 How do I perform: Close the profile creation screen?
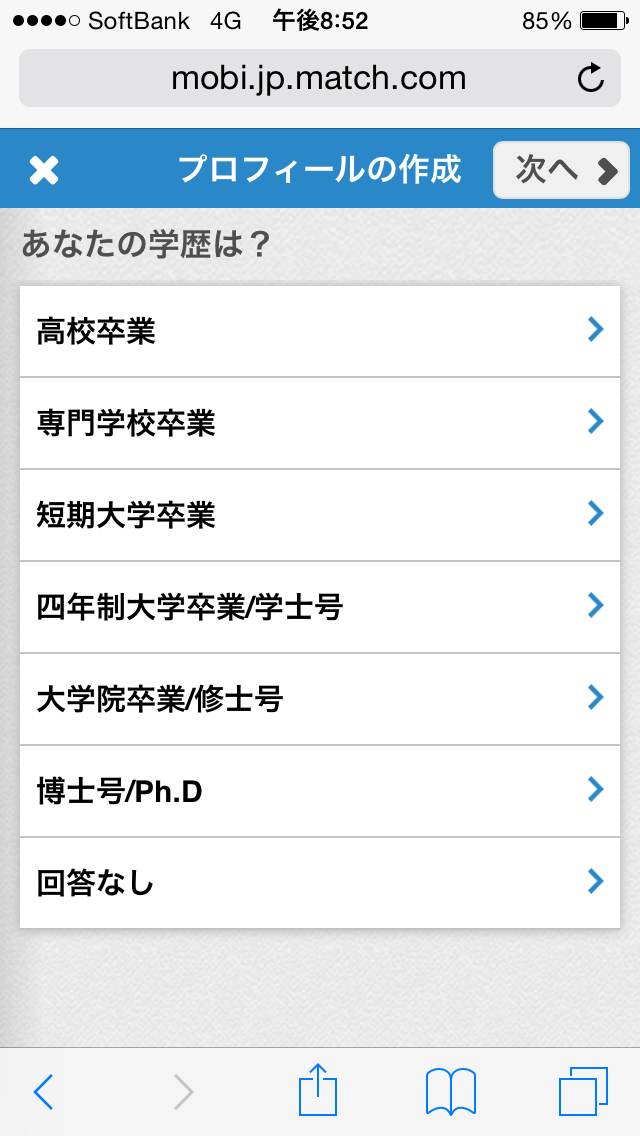coord(44,171)
